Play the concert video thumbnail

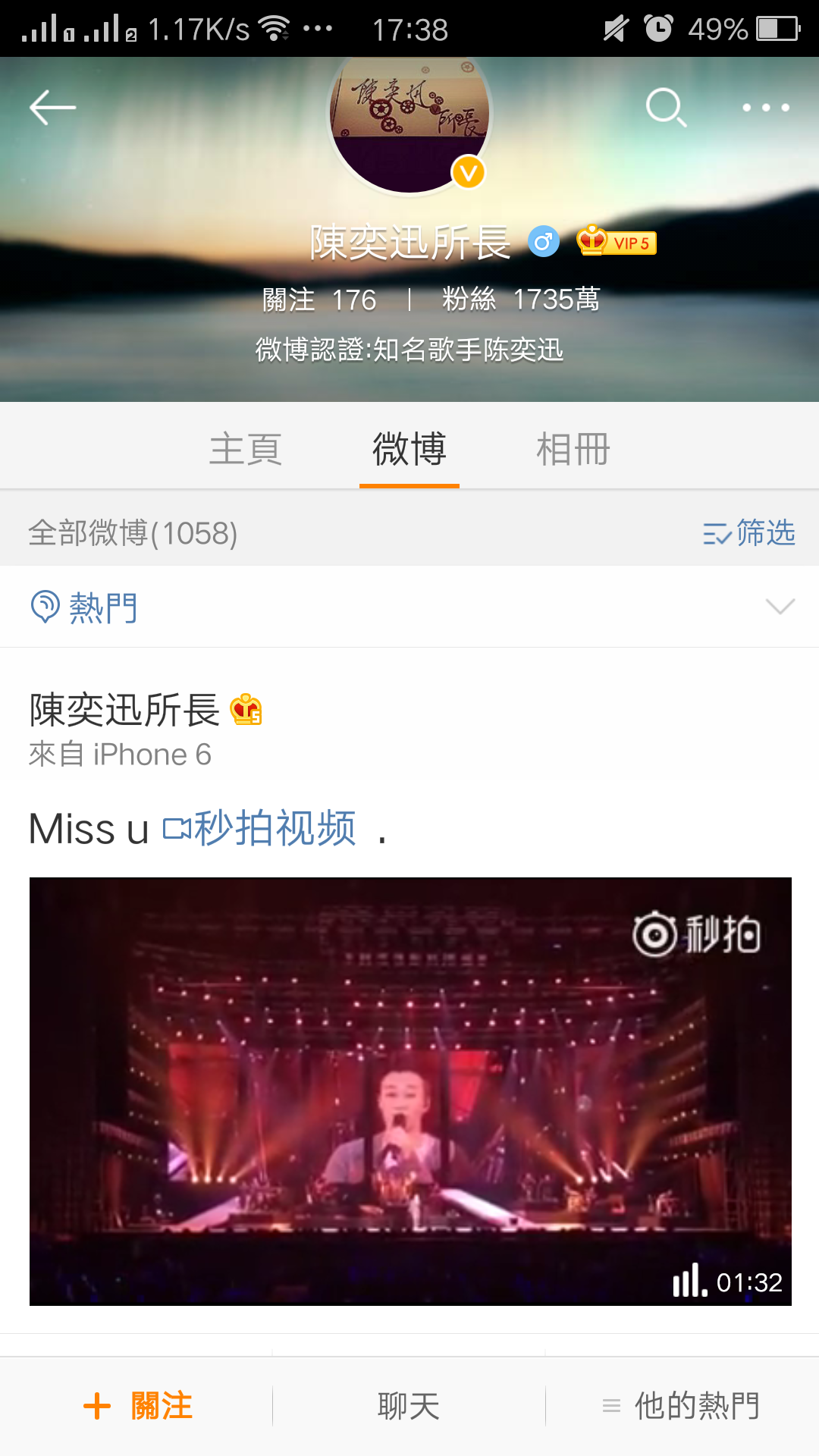coord(410,1091)
